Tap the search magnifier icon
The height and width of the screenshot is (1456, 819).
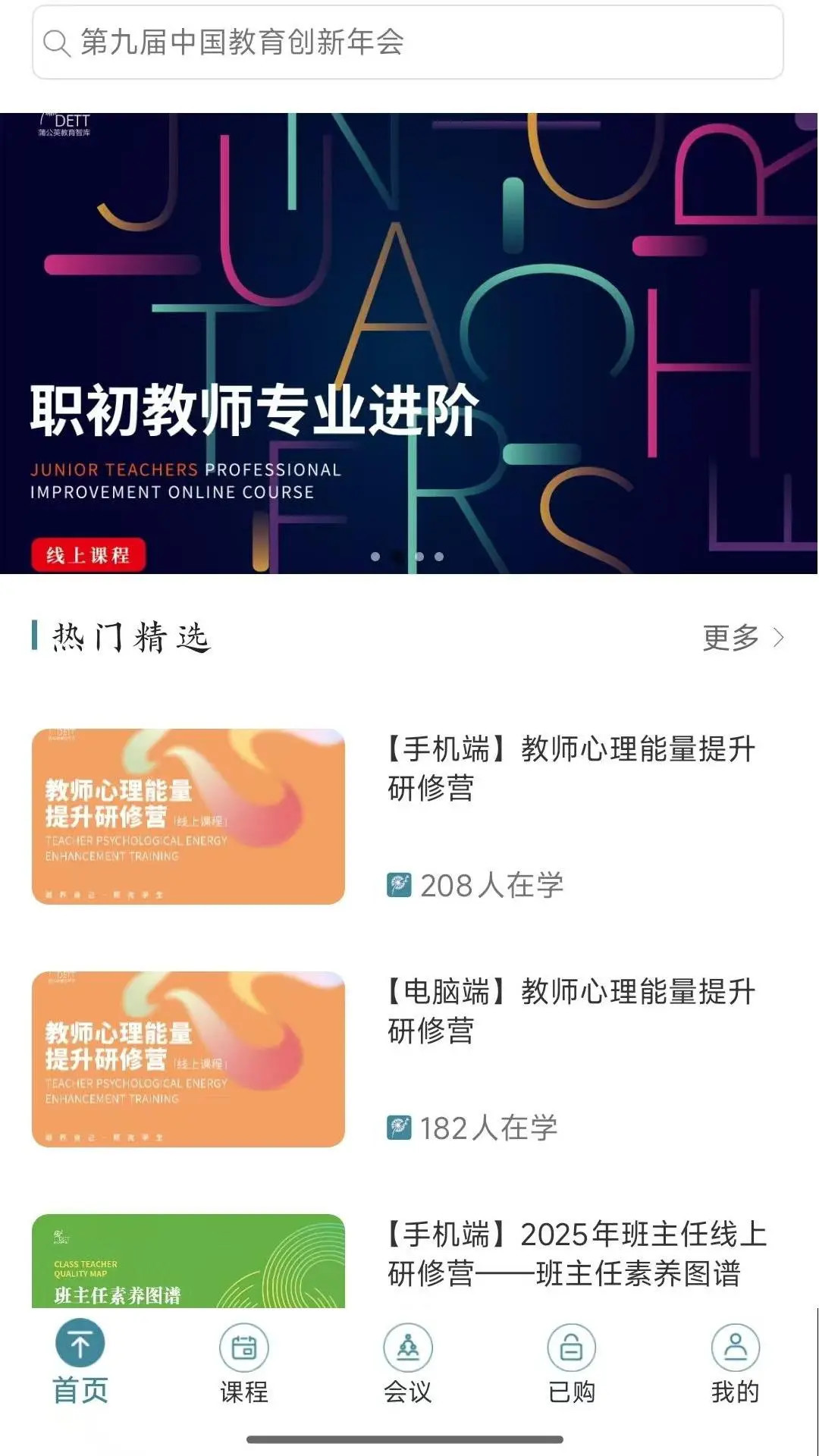[54, 44]
